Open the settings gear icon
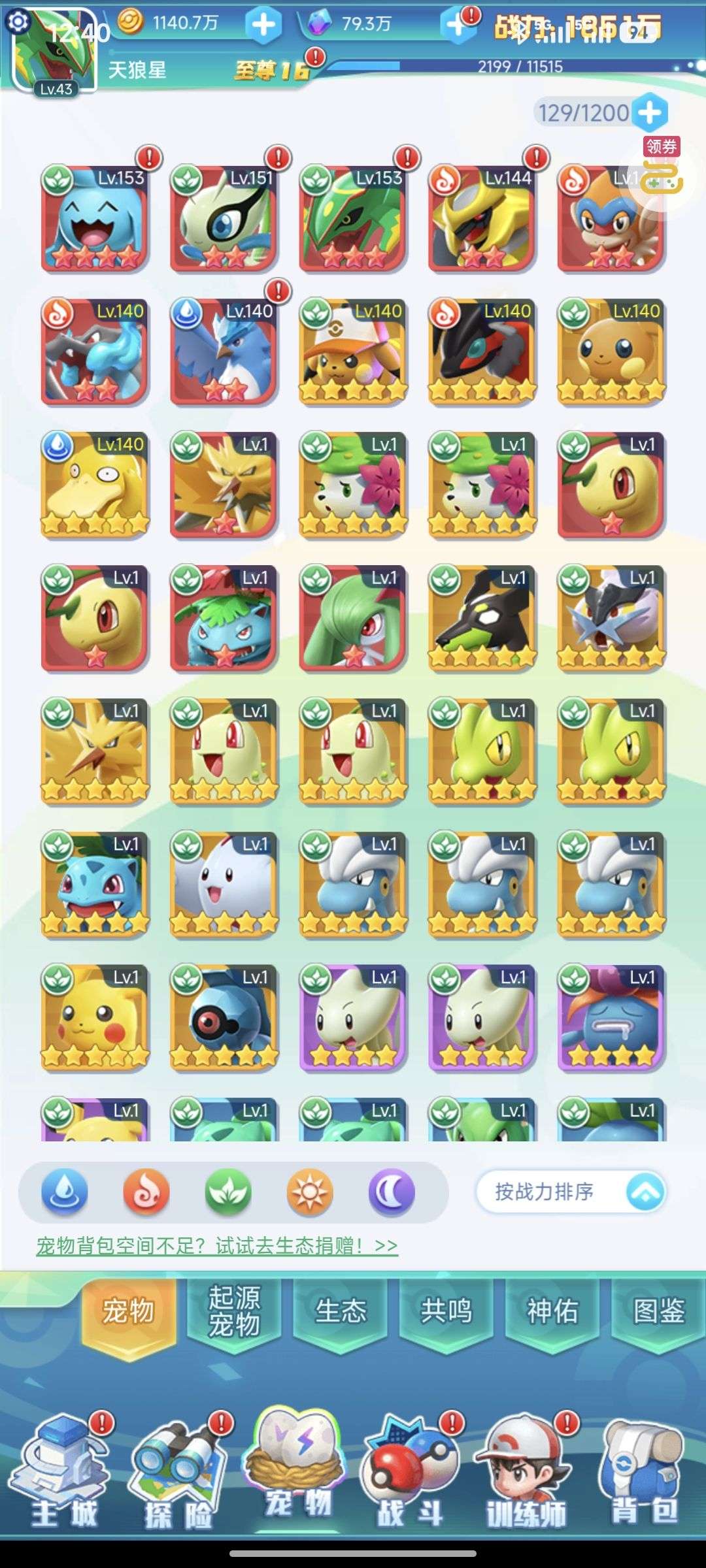706x1568 pixels. 18,22
